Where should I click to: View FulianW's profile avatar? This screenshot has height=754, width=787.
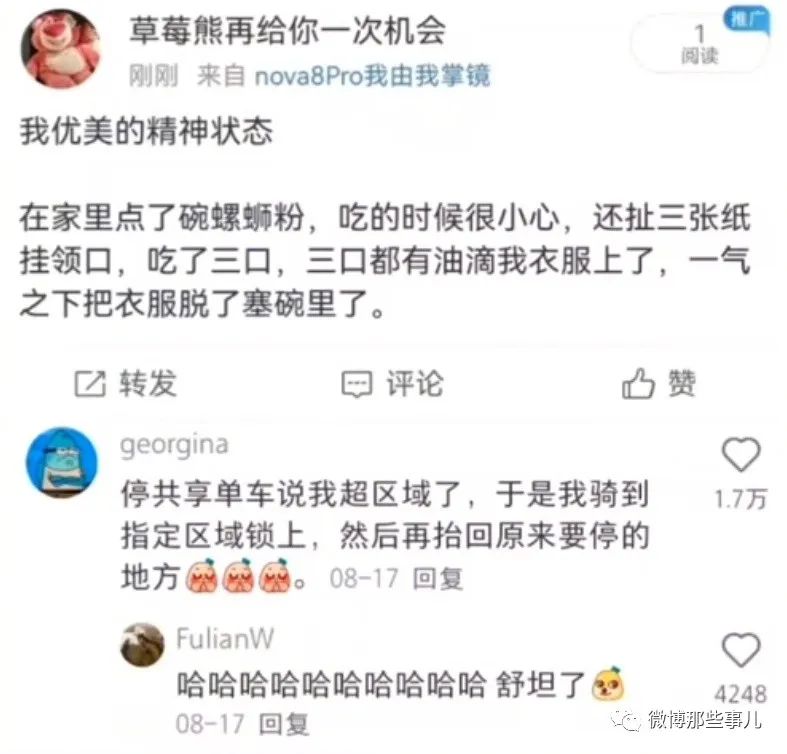tap(142, 645)
